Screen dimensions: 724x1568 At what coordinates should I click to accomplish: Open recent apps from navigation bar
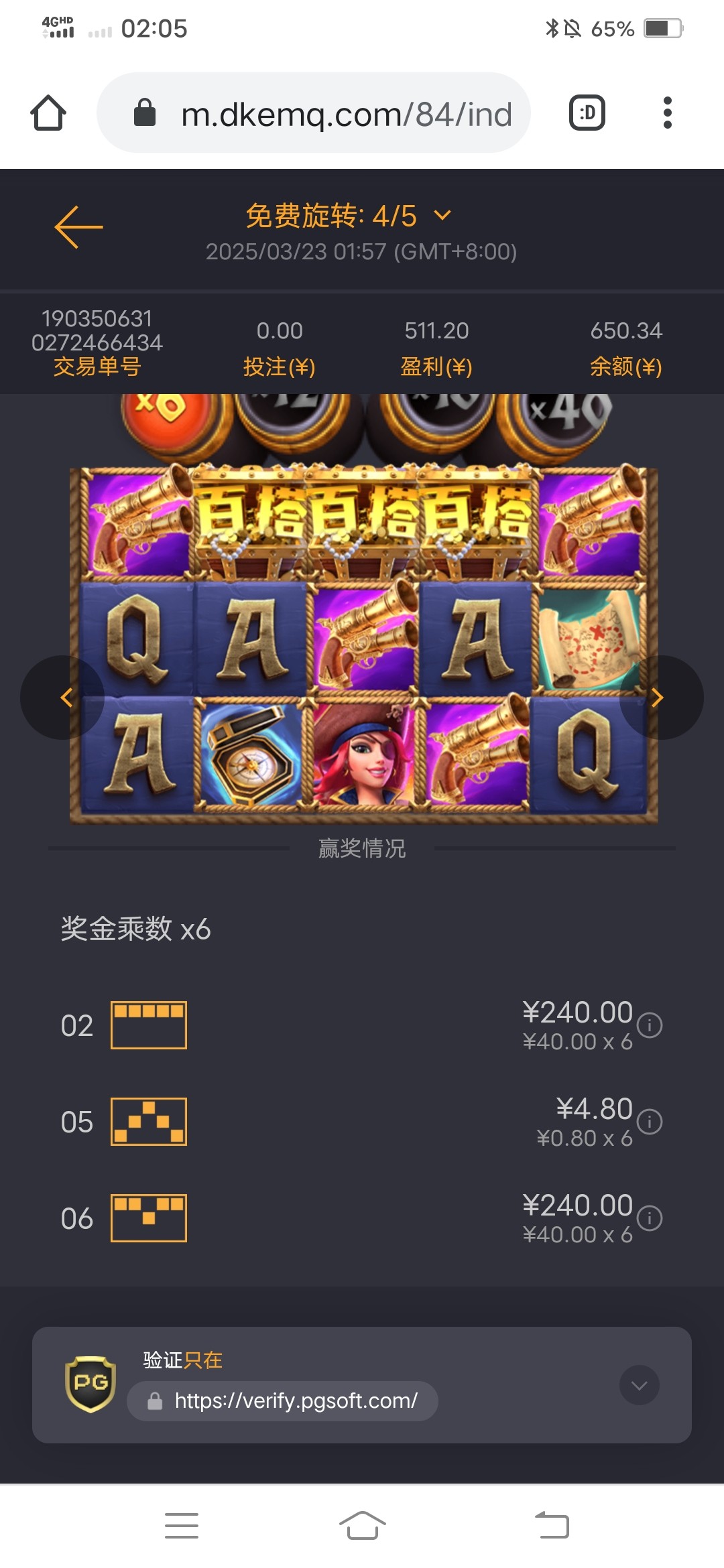pyautogui.click(x=182, y=1526)
